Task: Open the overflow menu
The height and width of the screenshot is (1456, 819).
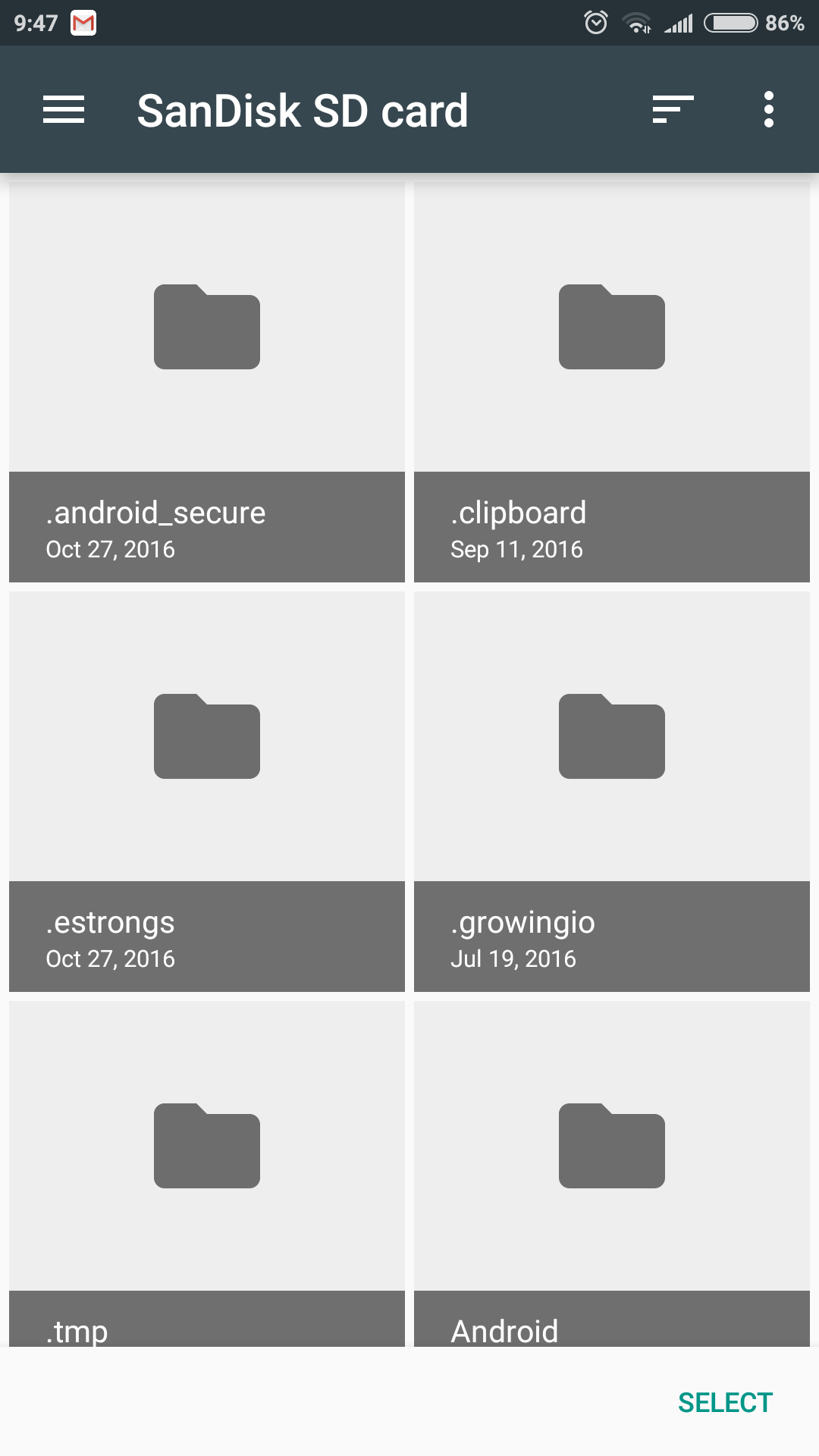Action: coord(769,110)
